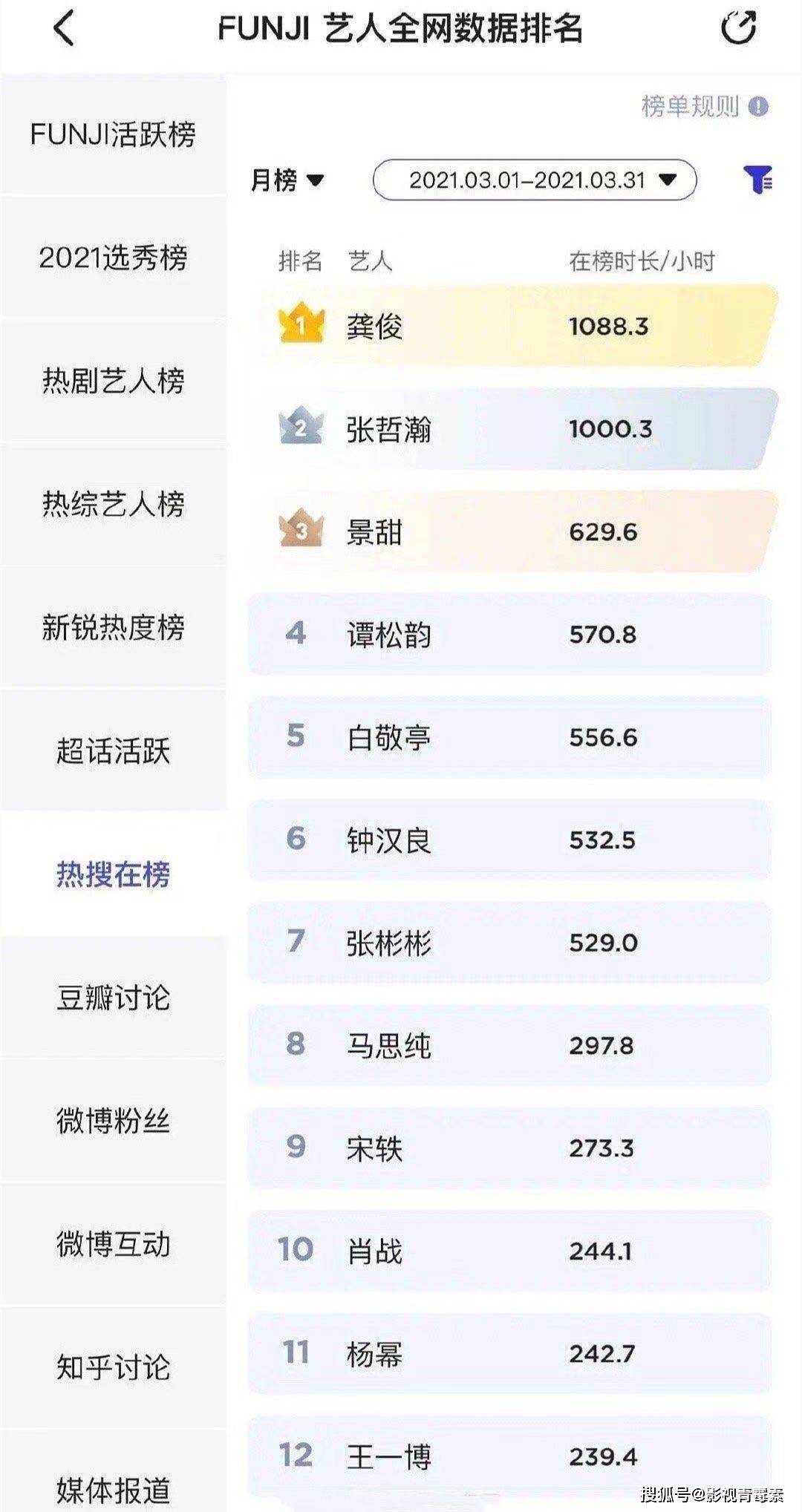Viewport: 802px width, 1512px height.
Task: Tap the refresh icon at top right
Action: (737, 29)
